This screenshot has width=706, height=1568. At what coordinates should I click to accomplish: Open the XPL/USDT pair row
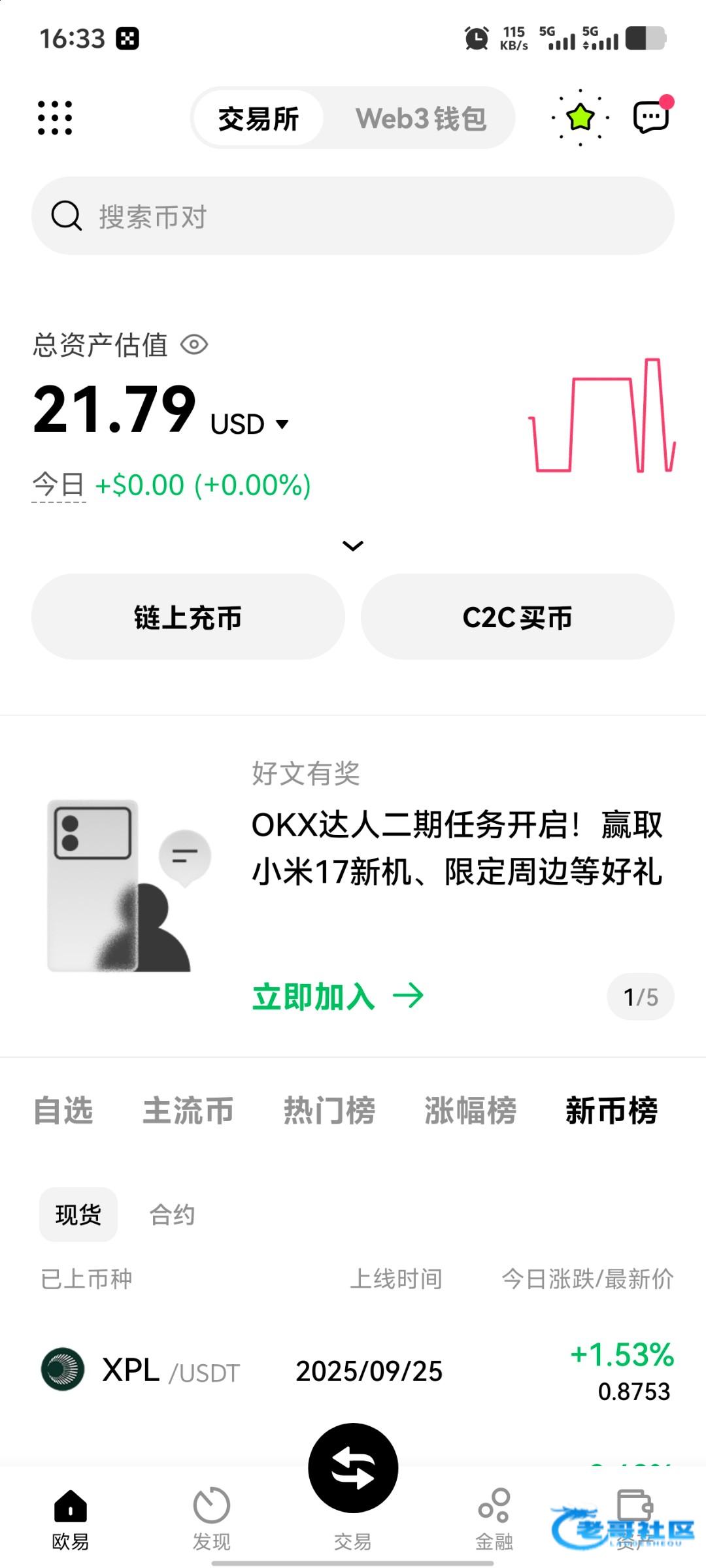pos(353,1371)
